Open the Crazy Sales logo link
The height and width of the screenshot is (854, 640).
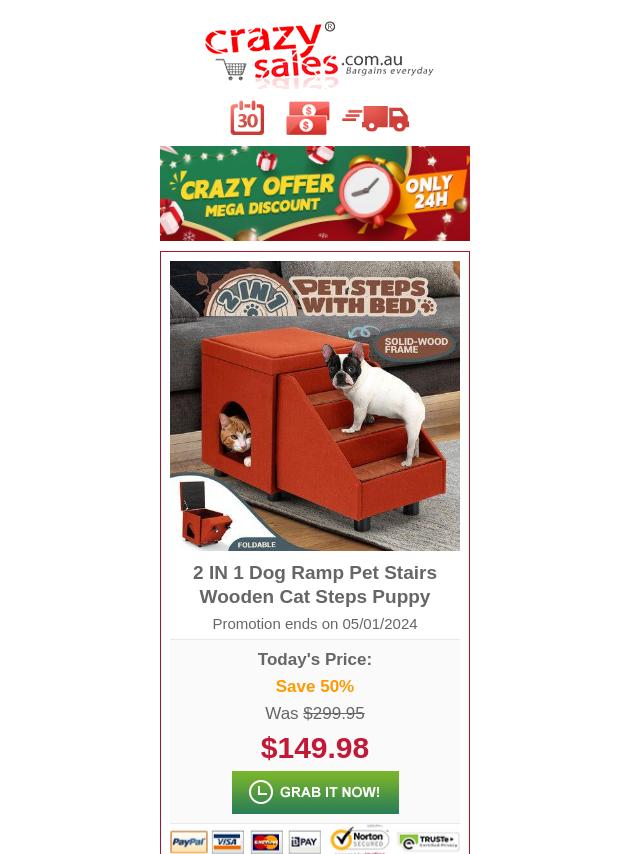318,53
